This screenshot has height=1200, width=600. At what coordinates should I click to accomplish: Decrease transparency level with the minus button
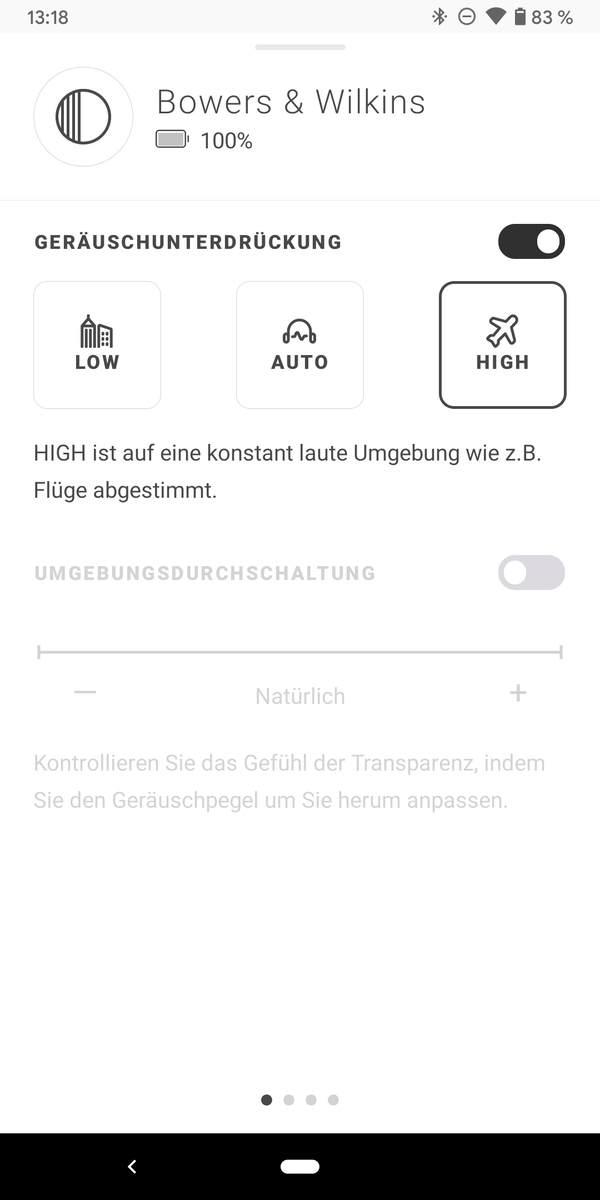coord(85,693)
